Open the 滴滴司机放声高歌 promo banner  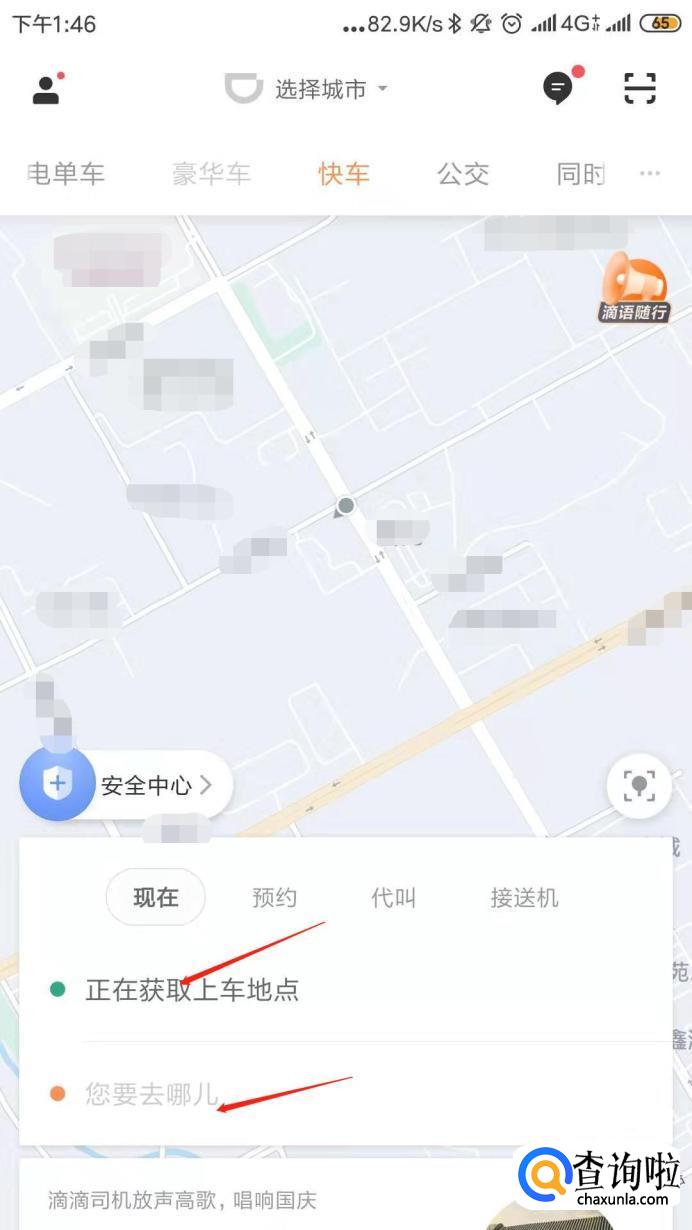pos(260,1199)
